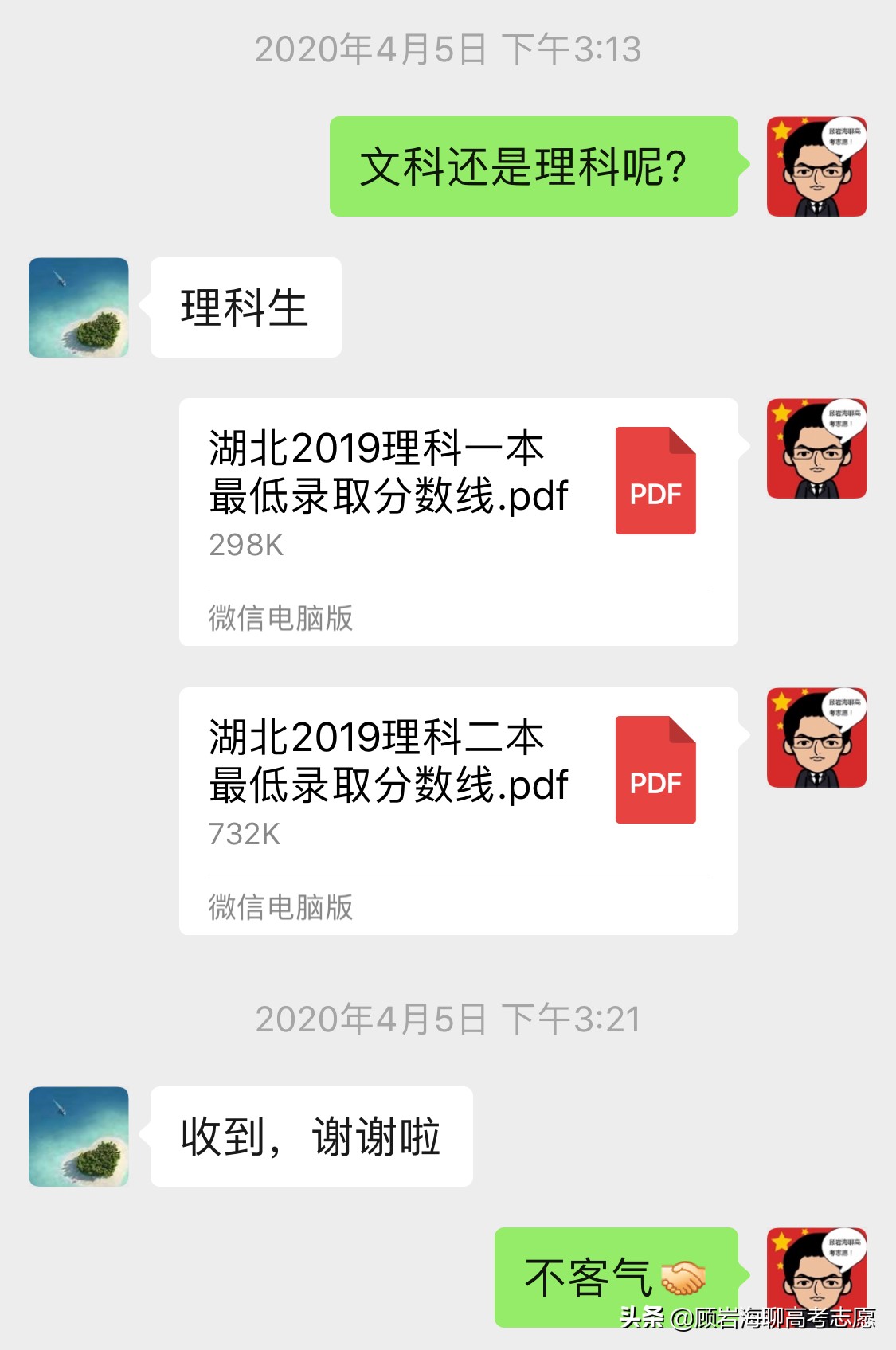This screenshot has width=896, height=1350.
Task: Click the 298K file size text
Action: (x=247, y=546)
